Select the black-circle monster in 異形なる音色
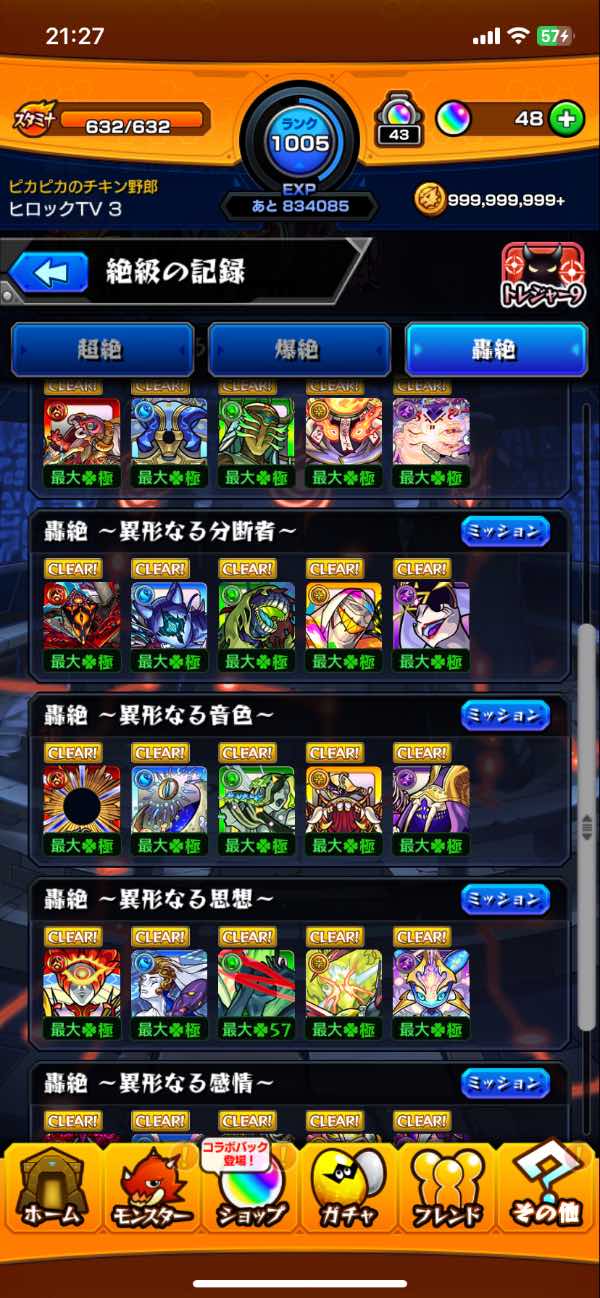Viewport: 600px width, 1298px height. pyautogui.click(x=82, y=803)
